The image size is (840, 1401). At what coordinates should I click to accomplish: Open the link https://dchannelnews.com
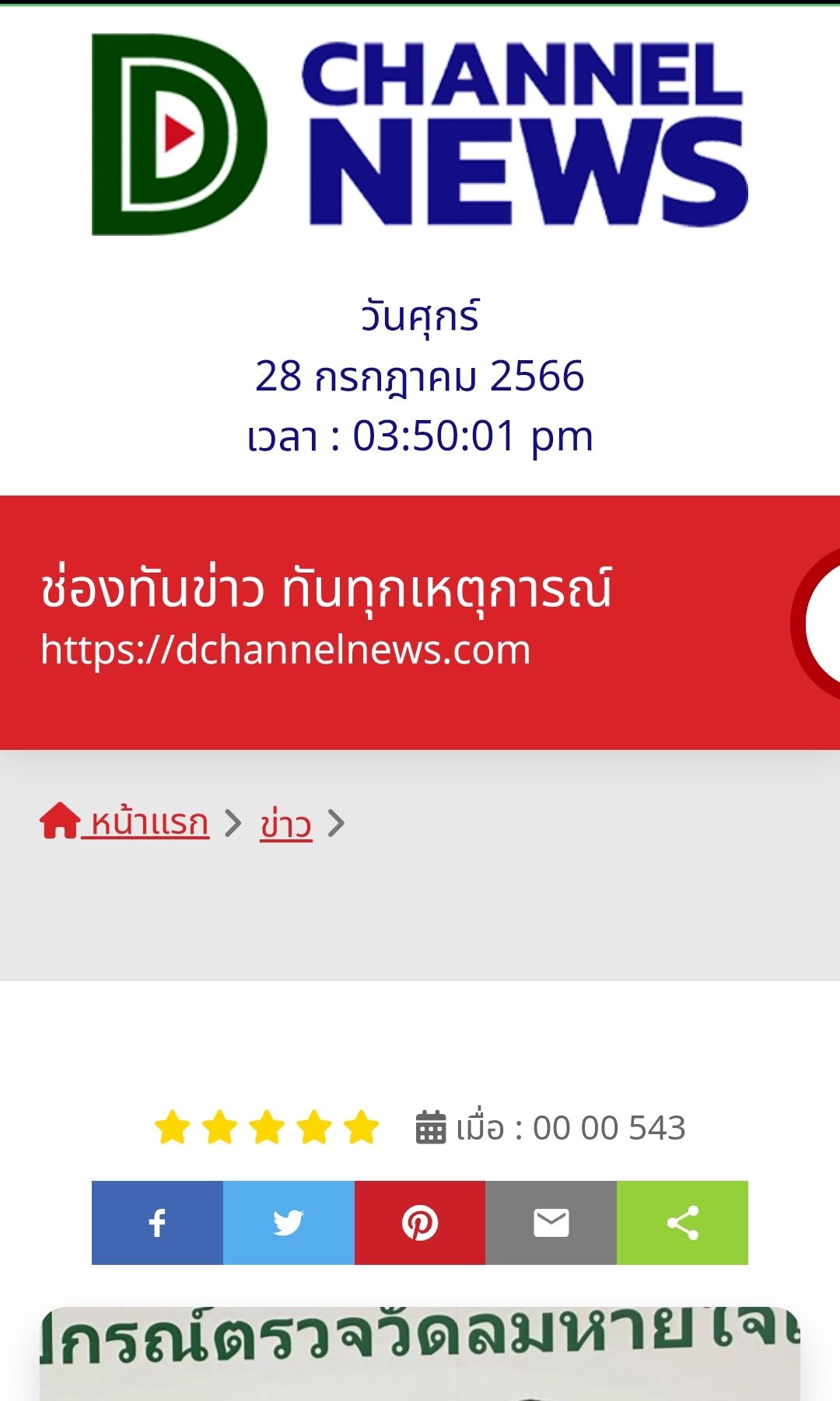[x=284, y=648]
